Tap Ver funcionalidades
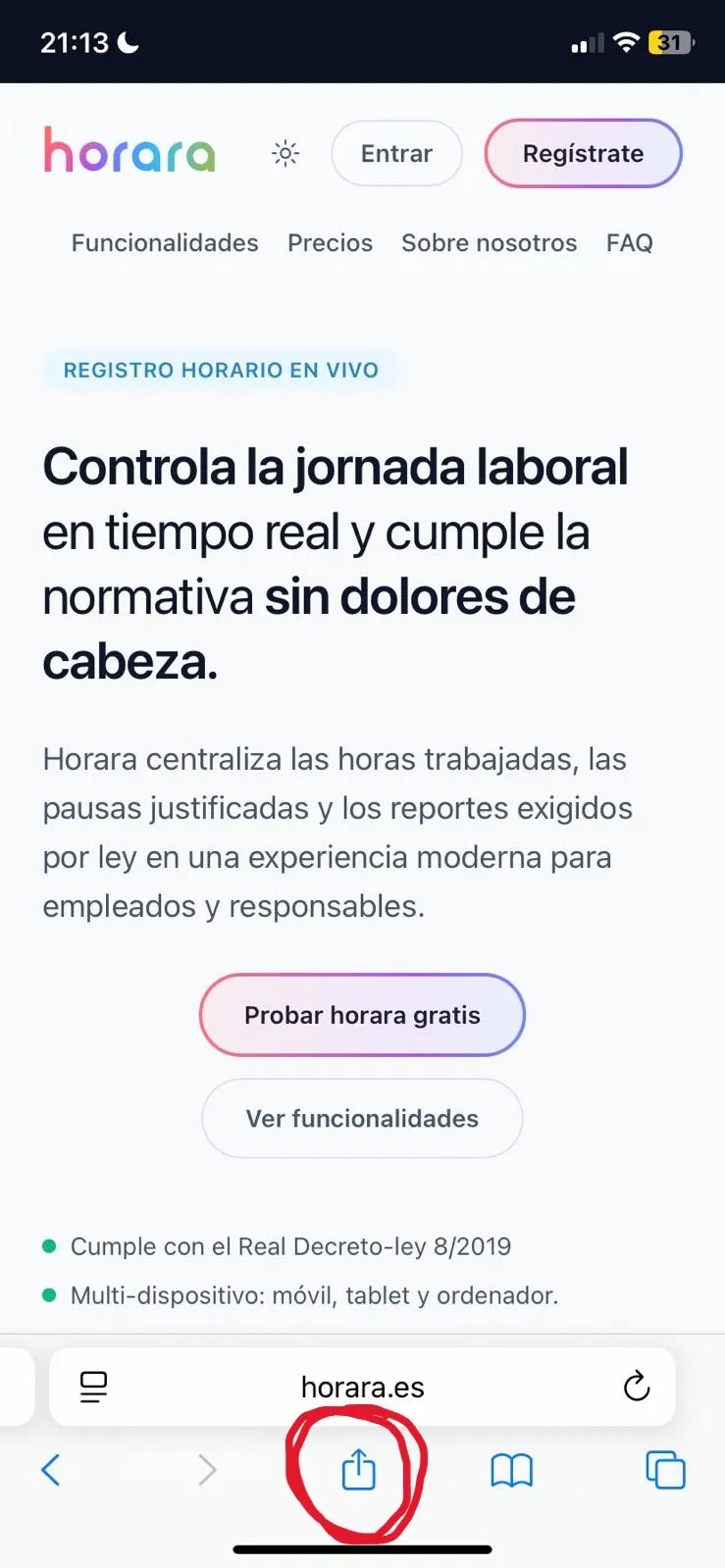725x1568 pixels. tap(361, 1118)
